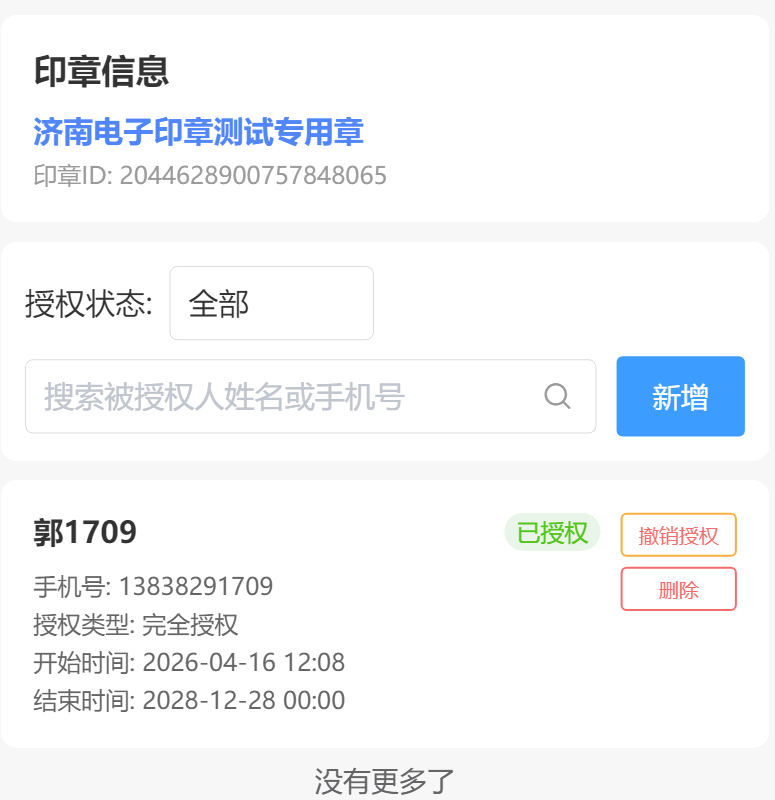This screenshot has height=800, width=775.
Task: Expand the authorization status filter selector
Action: point(271,303)
